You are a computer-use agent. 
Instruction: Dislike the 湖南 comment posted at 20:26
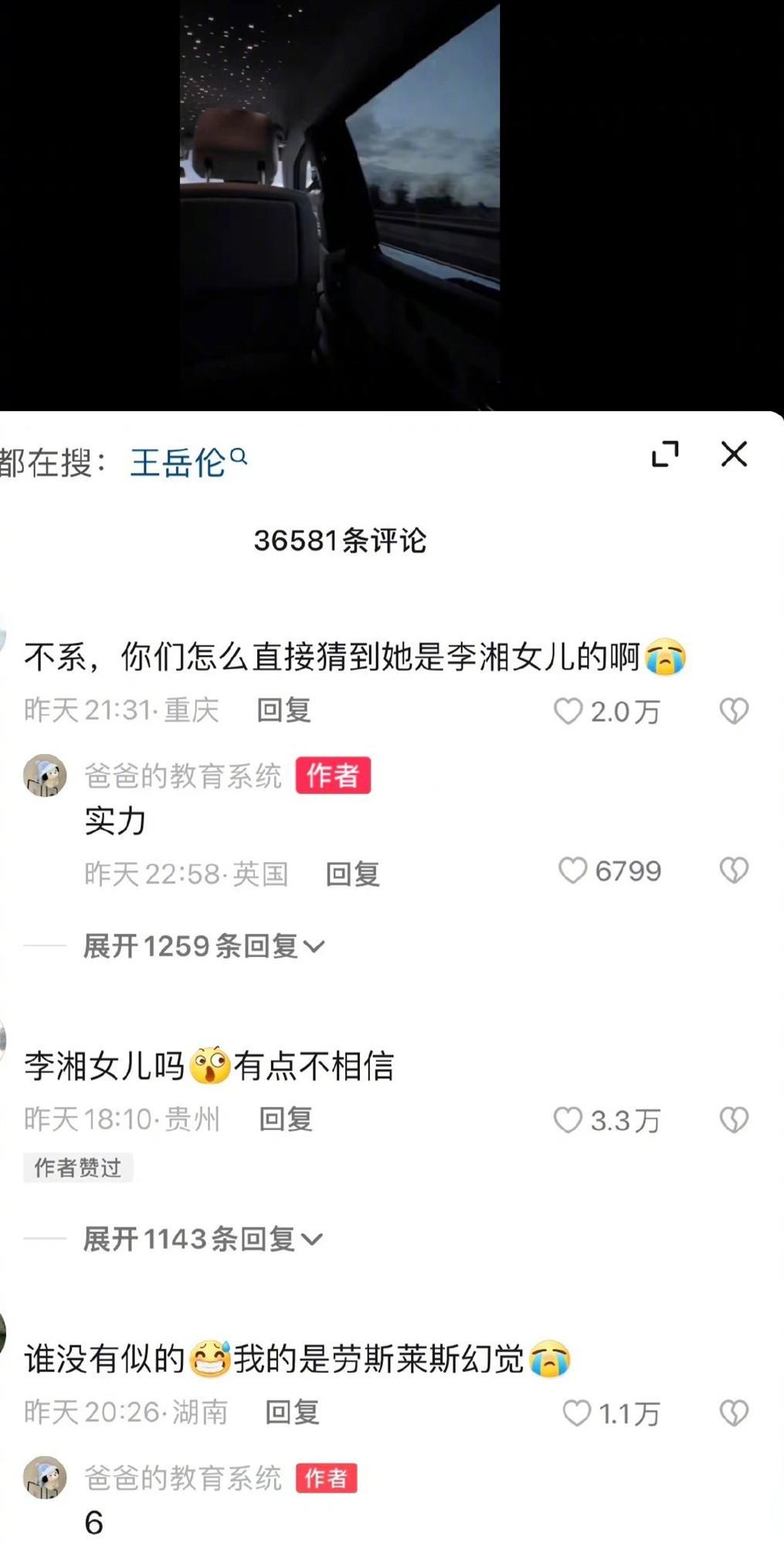pos(734,1413)
